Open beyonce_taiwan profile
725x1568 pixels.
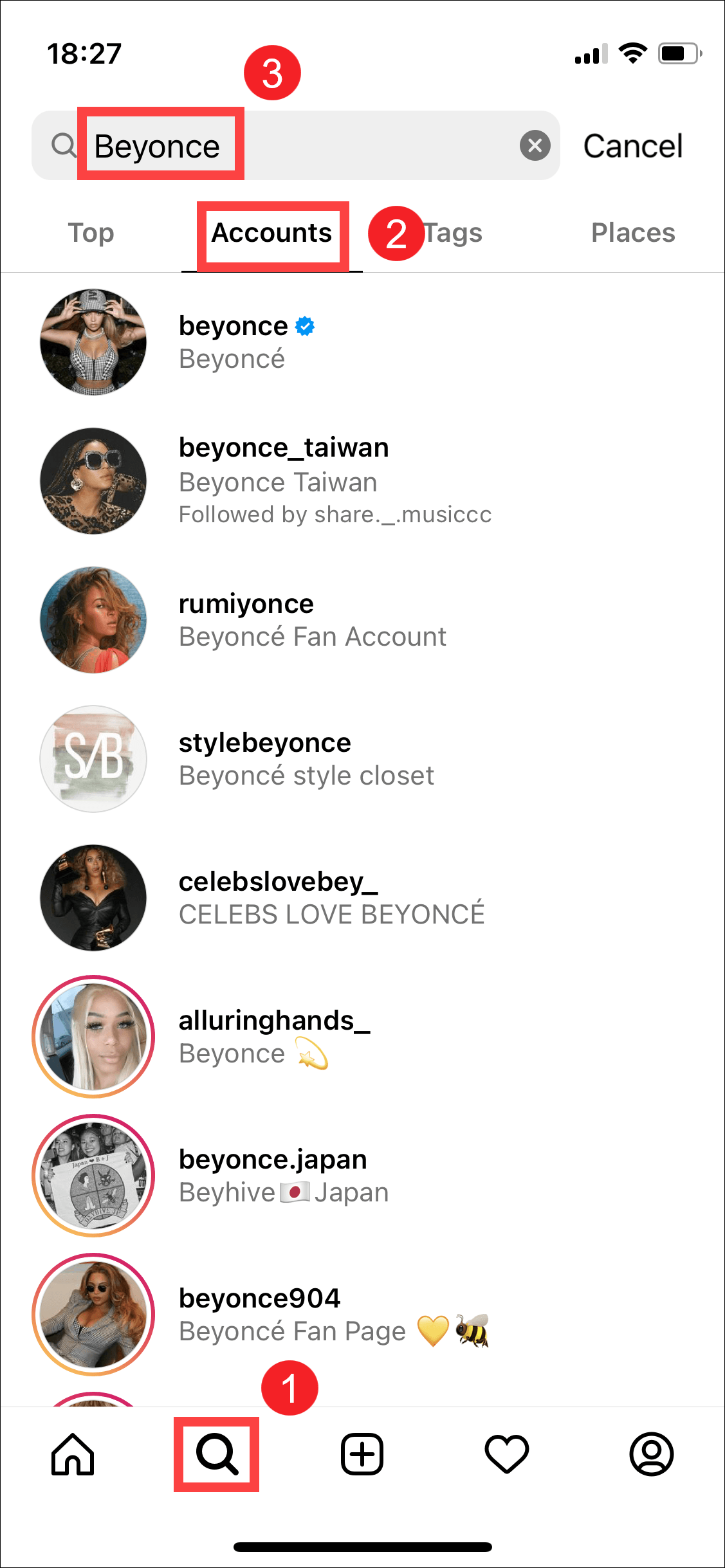pos(283,480)
